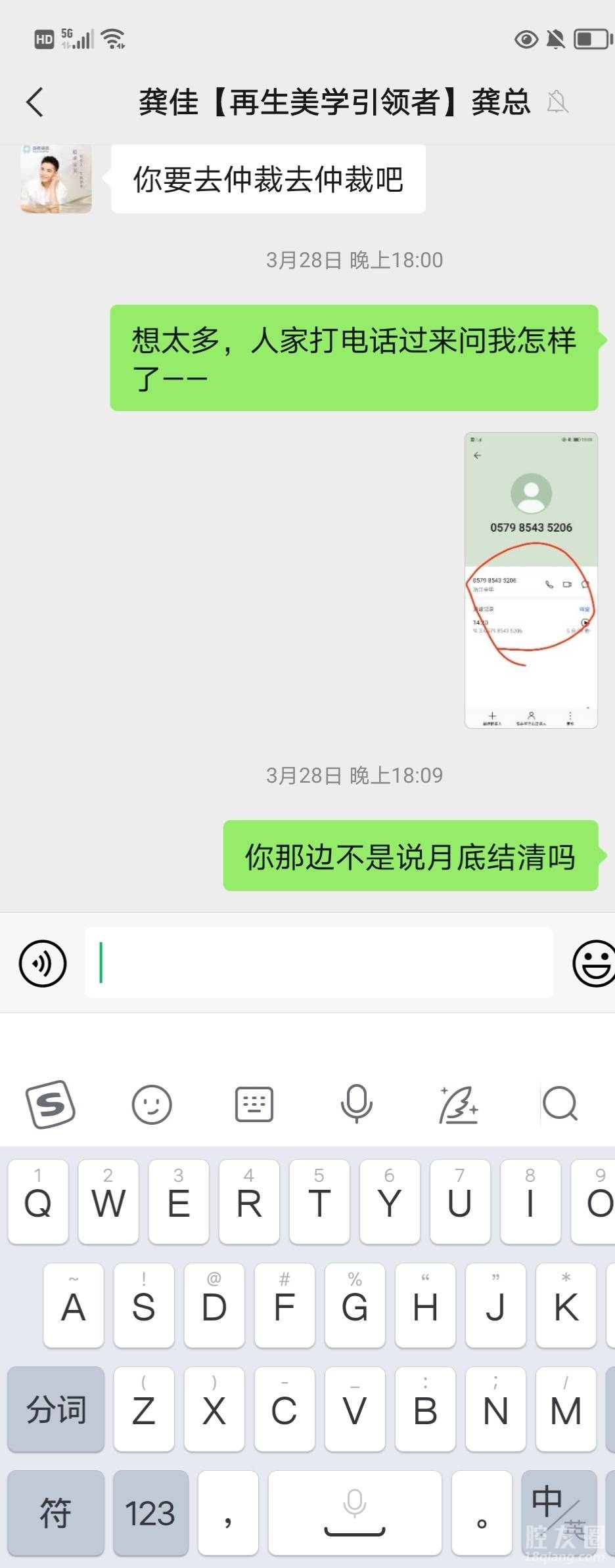Viewport: 615px width, 1568px height.
Task: Open keyboard layout switcher icon
Action: pos(254,1104)
